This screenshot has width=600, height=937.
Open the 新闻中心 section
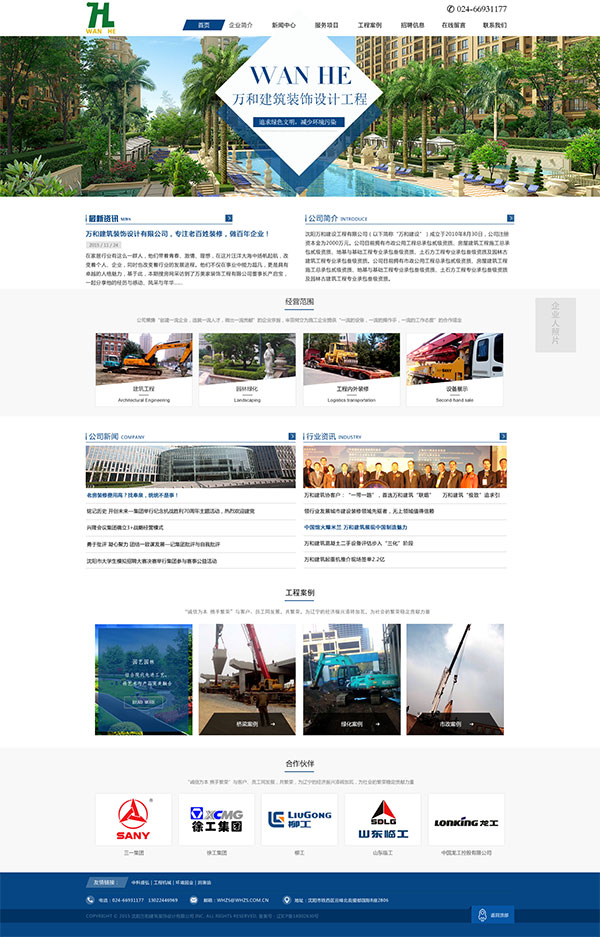click(283, 24)
